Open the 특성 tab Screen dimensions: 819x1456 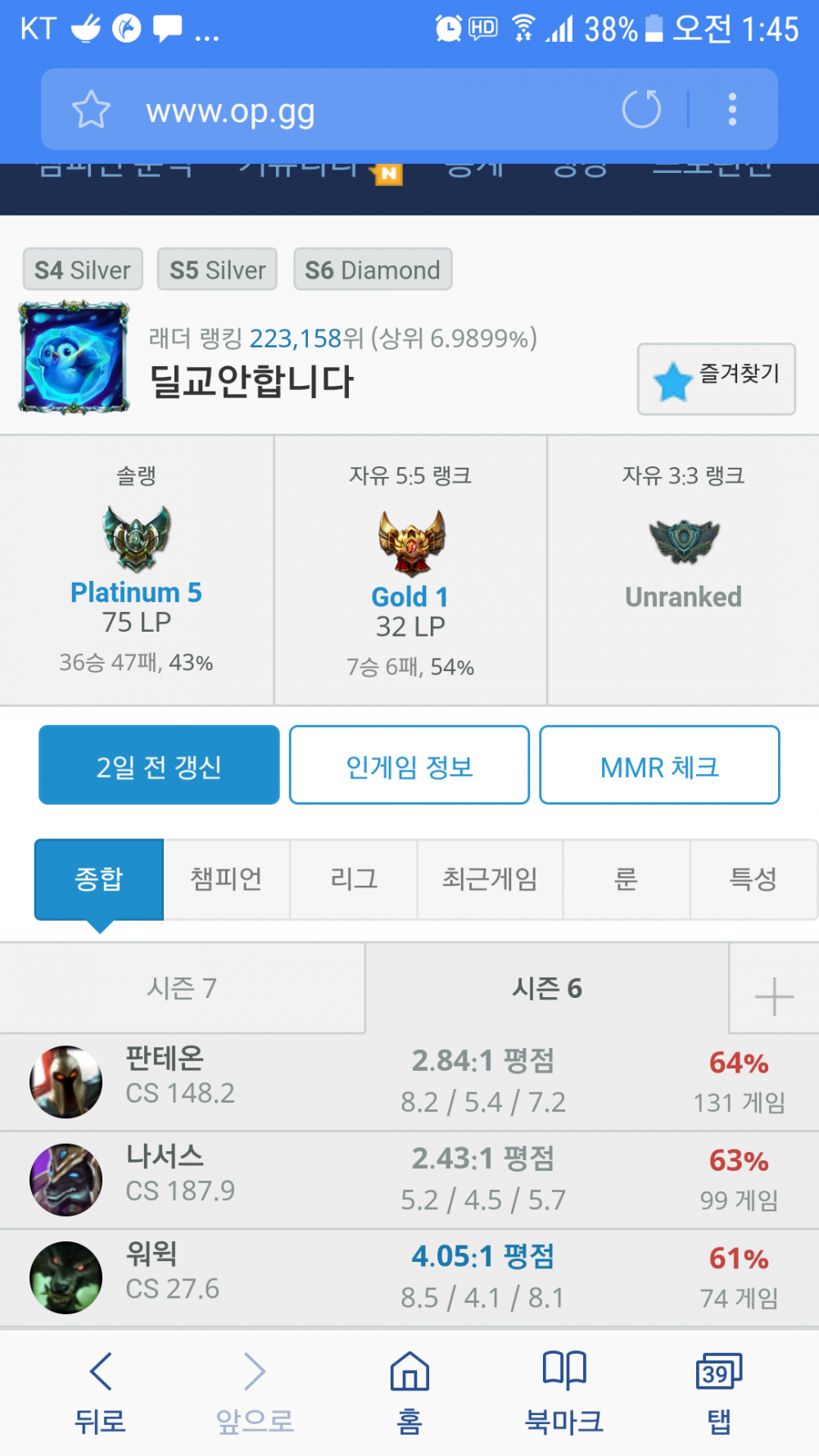tap(753, 879)
